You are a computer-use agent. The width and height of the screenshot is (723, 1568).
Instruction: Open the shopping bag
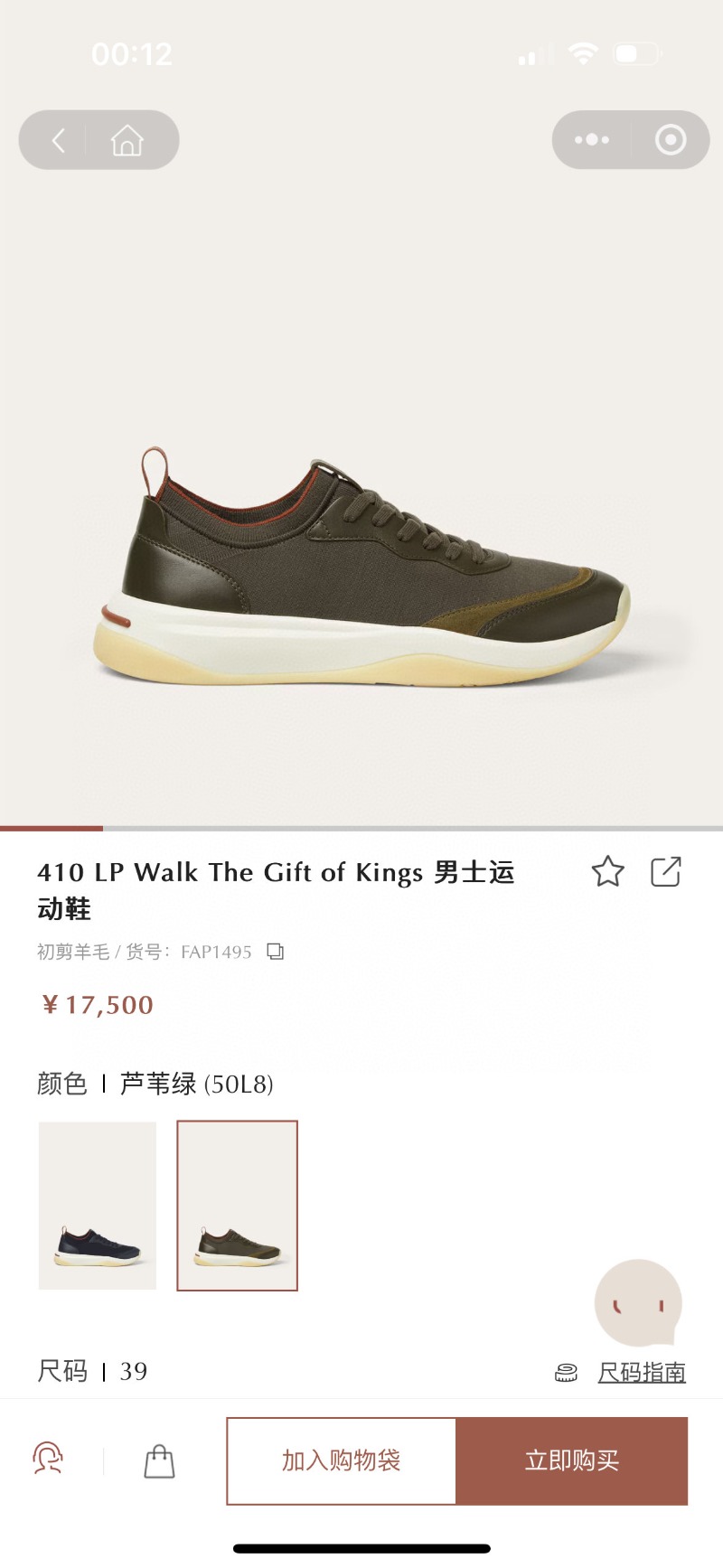[159, 1460]
